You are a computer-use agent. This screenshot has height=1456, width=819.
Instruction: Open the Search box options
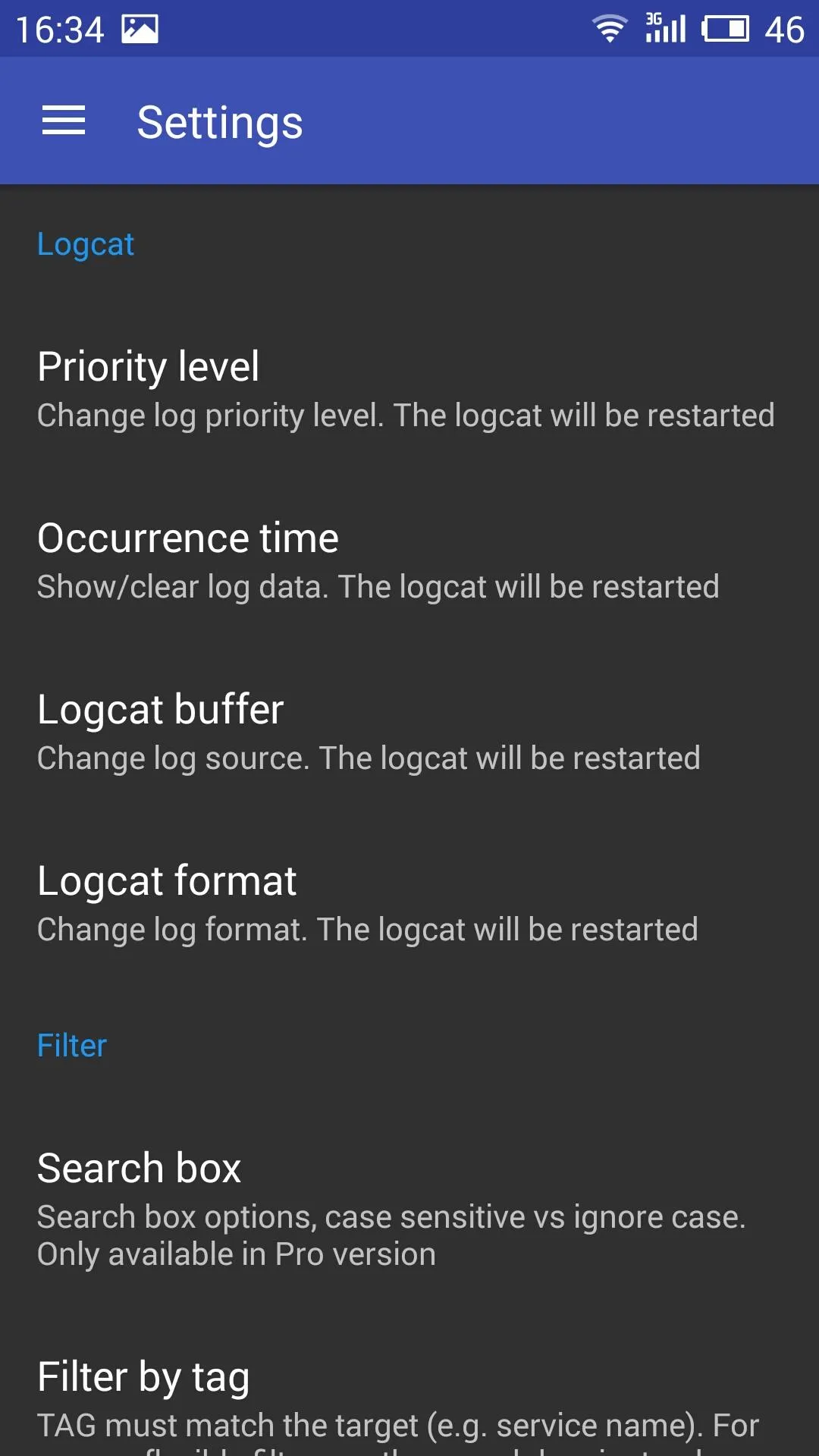(x=139, y=1168)
